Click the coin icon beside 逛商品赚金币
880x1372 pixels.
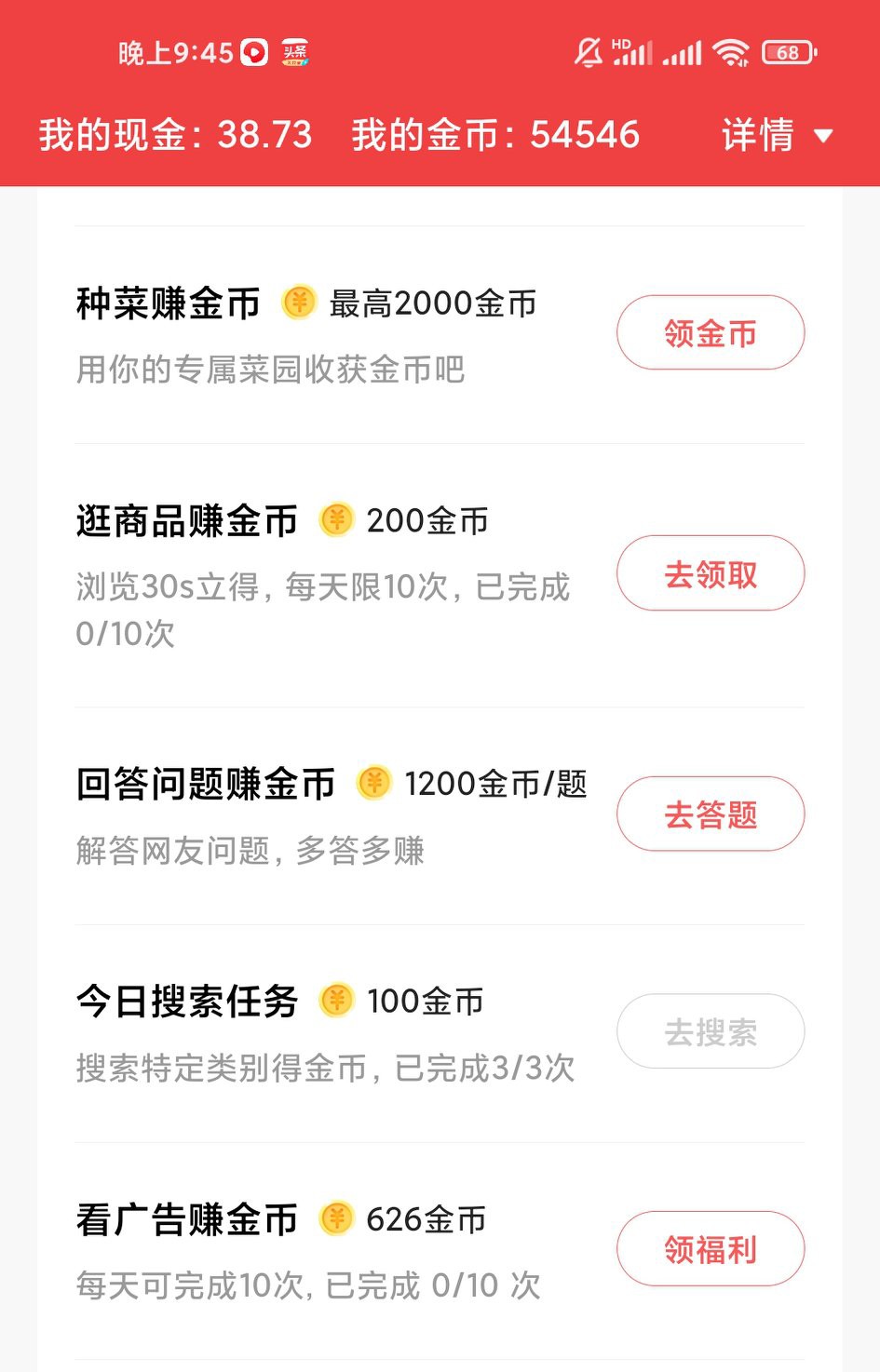click(x=336, y=521)
